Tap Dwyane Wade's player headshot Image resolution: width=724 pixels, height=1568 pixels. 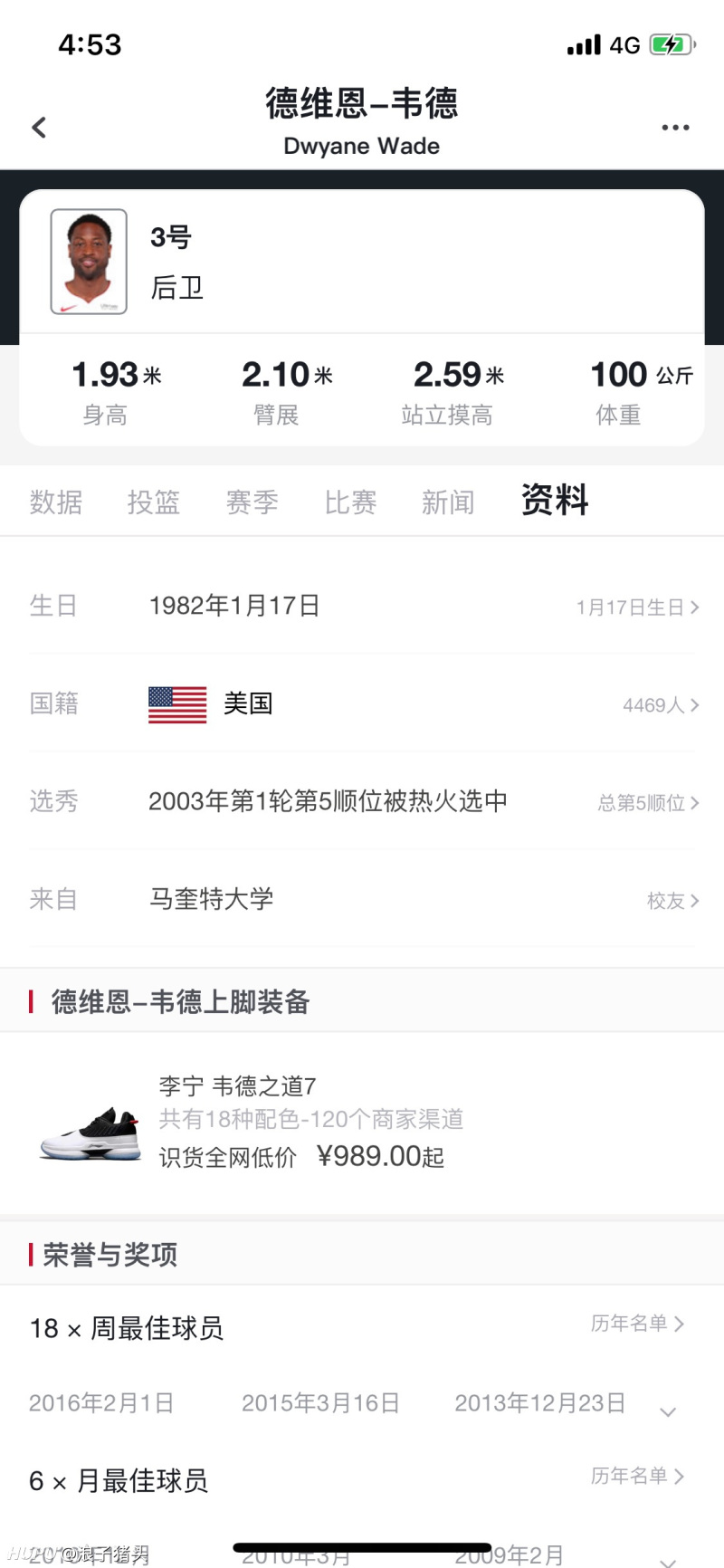[89, 262]
